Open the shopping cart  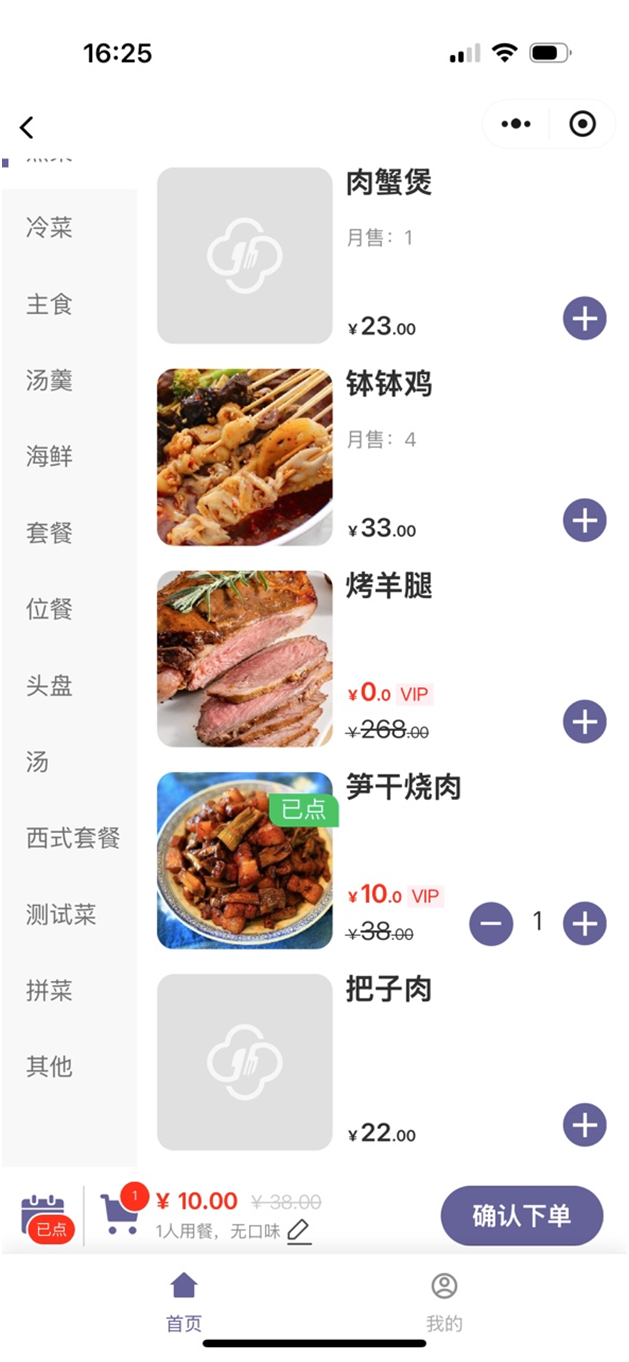(x=120, y=1213)
